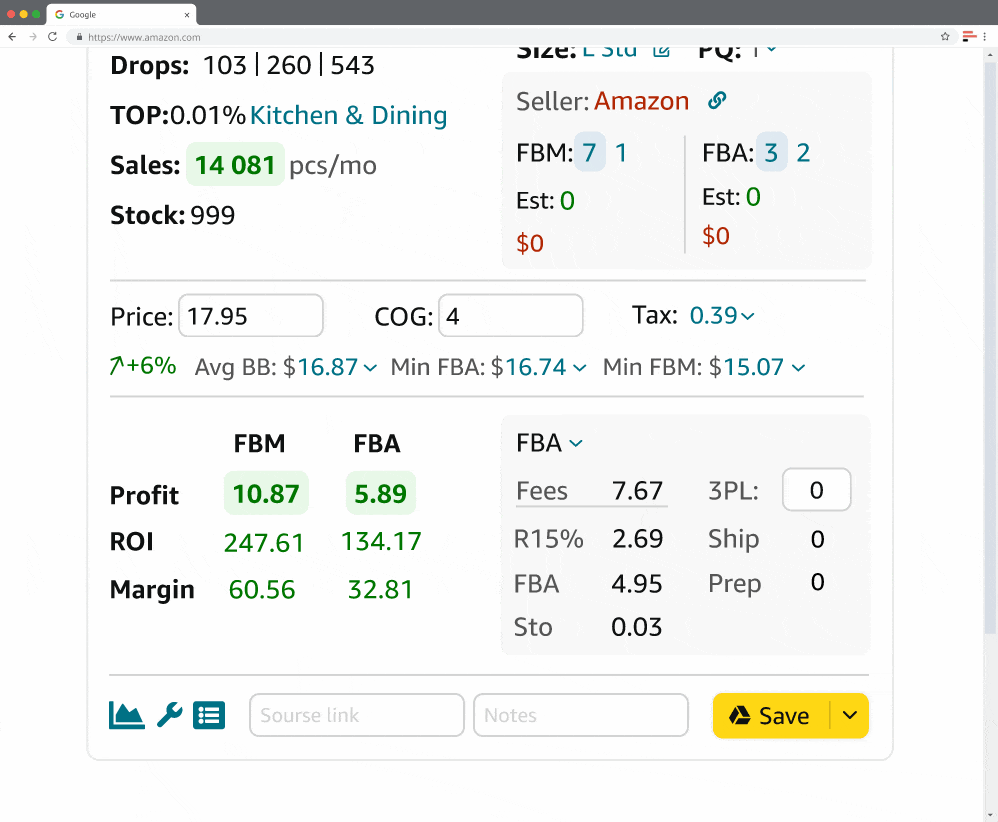
Task: Focus the Sourse link field
Action: tap(356, 715)
